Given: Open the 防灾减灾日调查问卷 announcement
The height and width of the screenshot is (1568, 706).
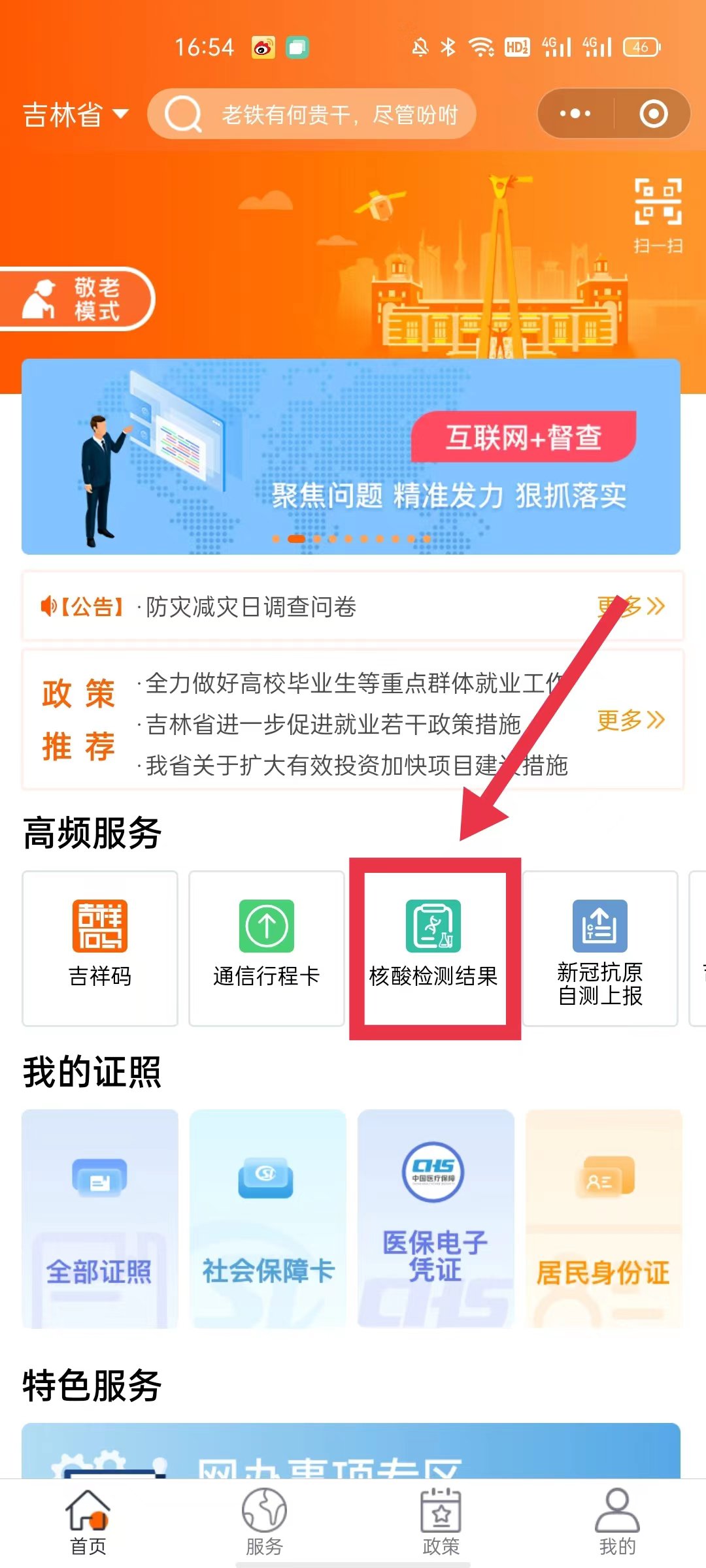Looking at the screenshot, I should [251, 607].
